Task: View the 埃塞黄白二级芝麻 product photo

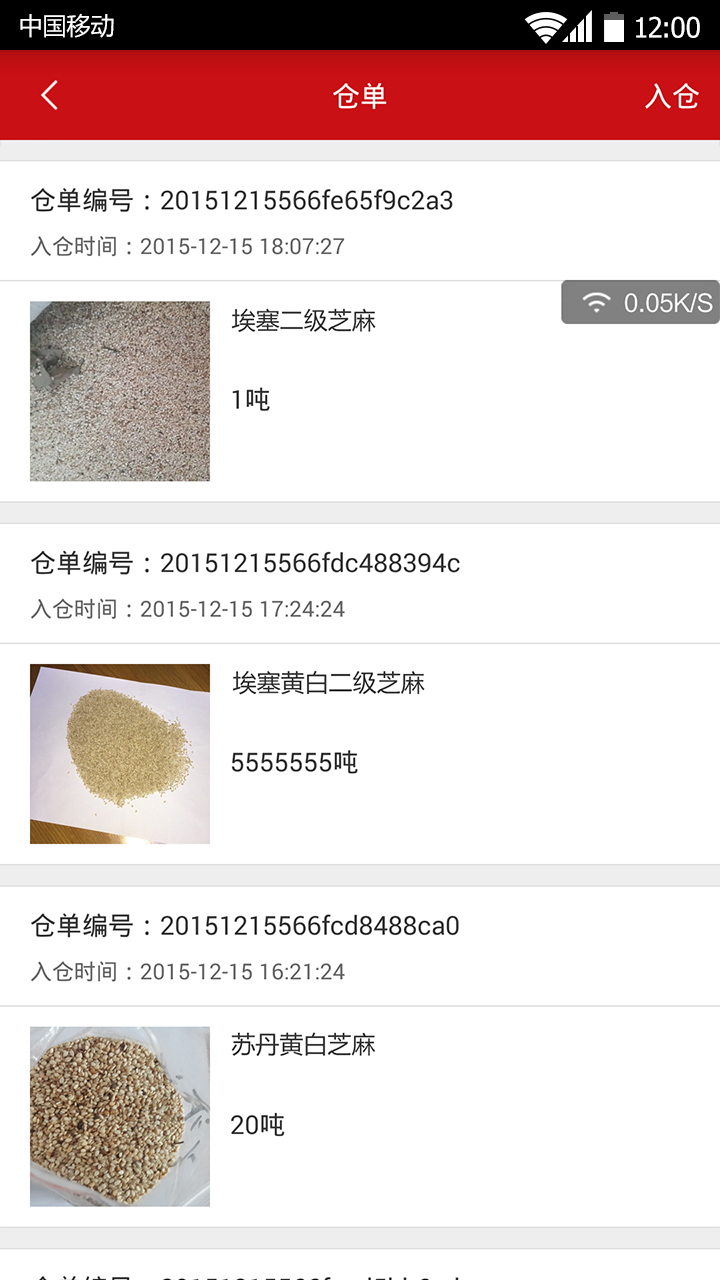Action: [120, 754]
